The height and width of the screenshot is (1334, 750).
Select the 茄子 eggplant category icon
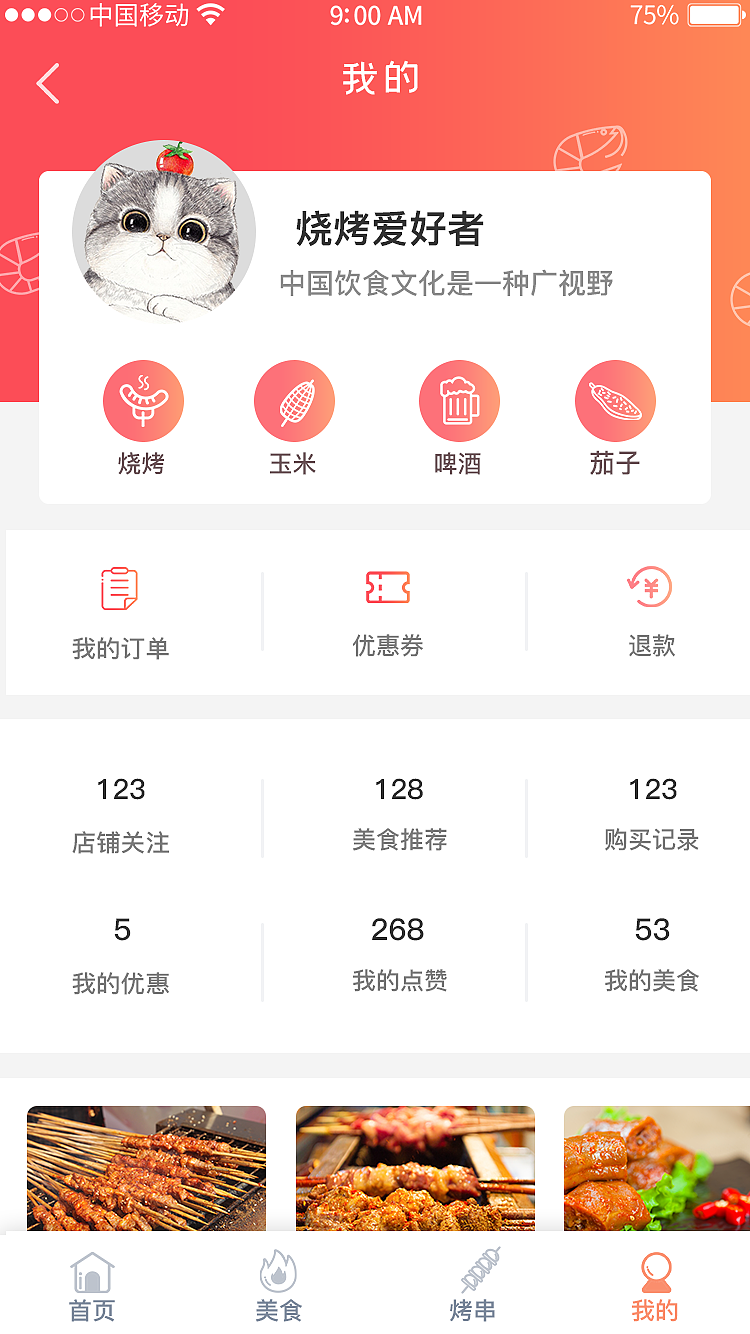pos(614,399)
